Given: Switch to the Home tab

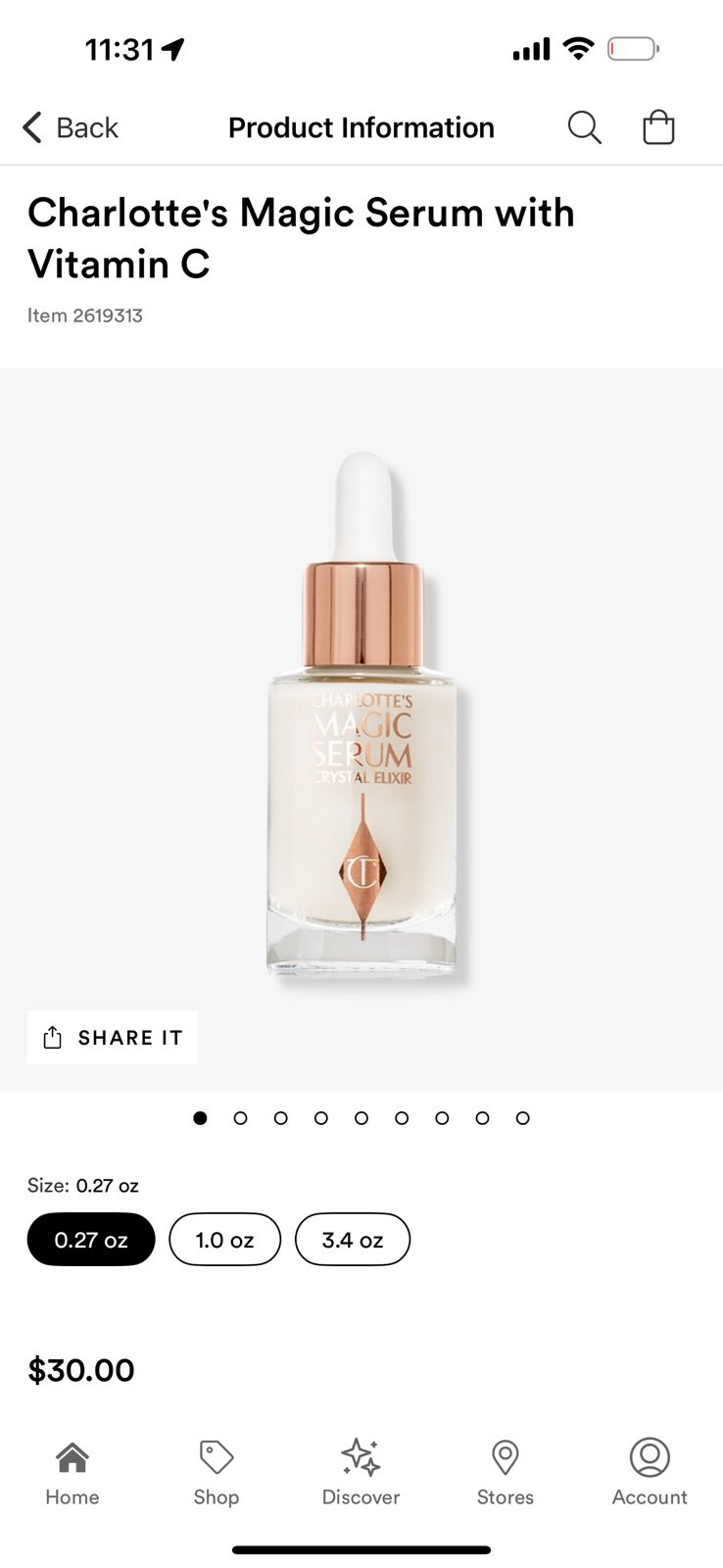Looking at the screenshot, I should 72,1473.
